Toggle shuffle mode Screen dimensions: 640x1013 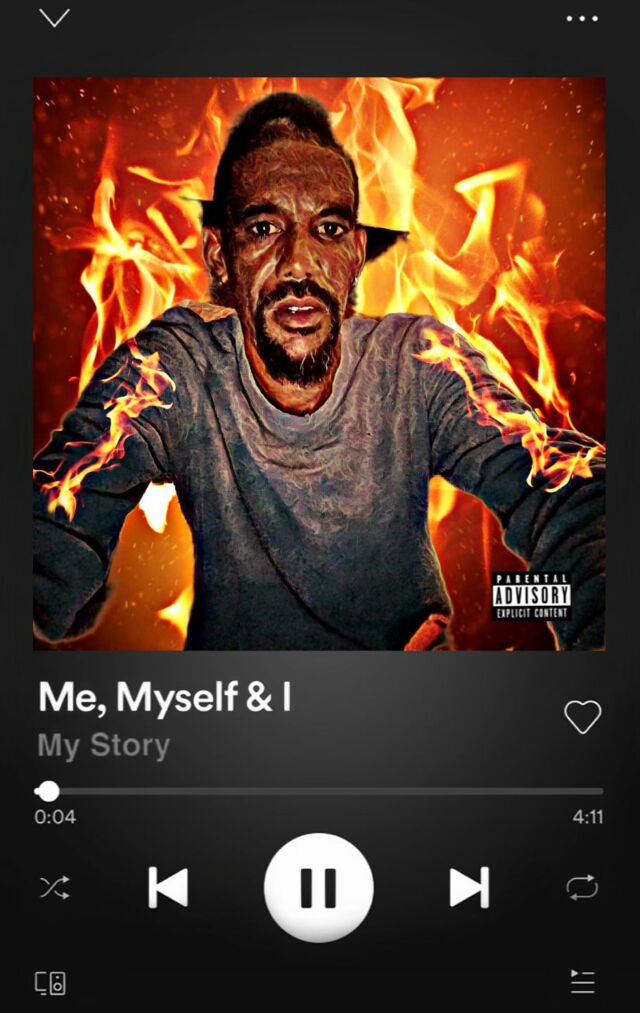tap(54, 887)
